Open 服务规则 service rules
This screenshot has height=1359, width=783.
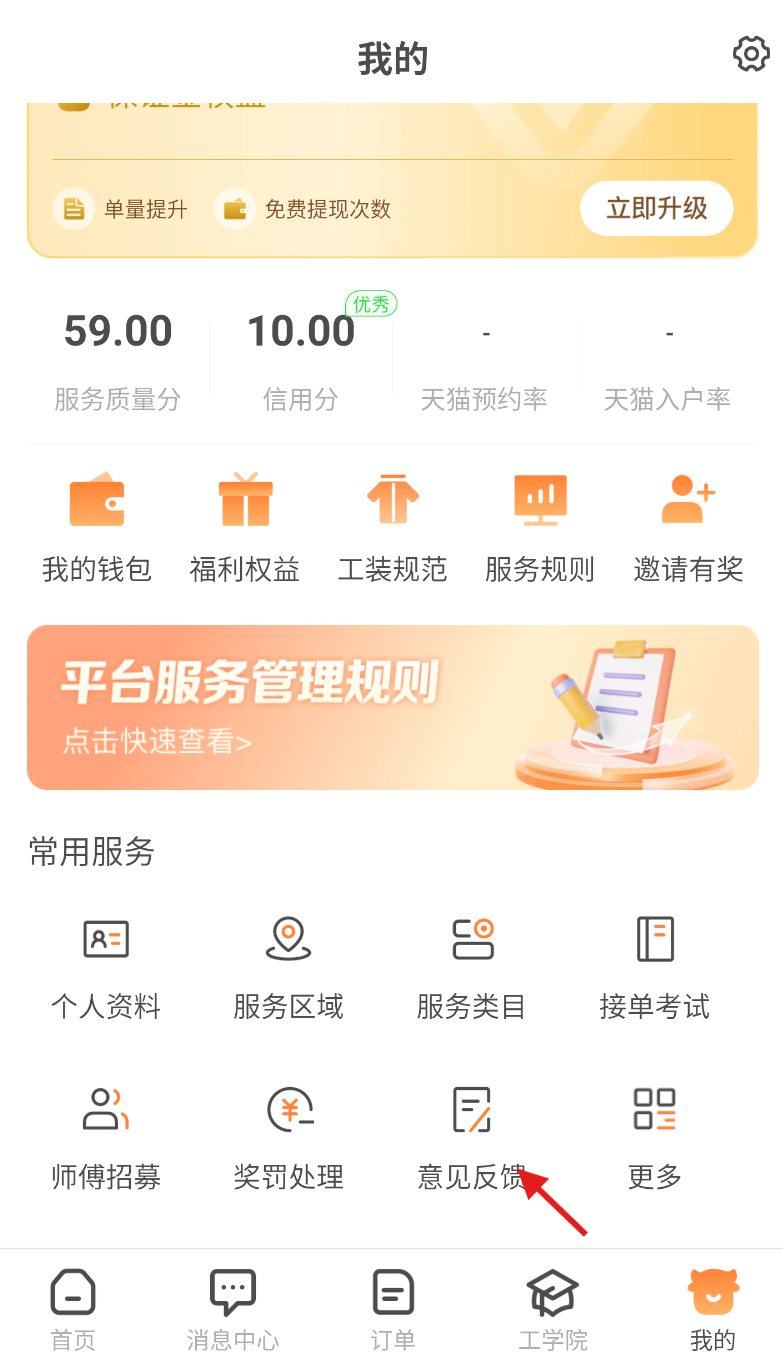(x=540, y=527)
